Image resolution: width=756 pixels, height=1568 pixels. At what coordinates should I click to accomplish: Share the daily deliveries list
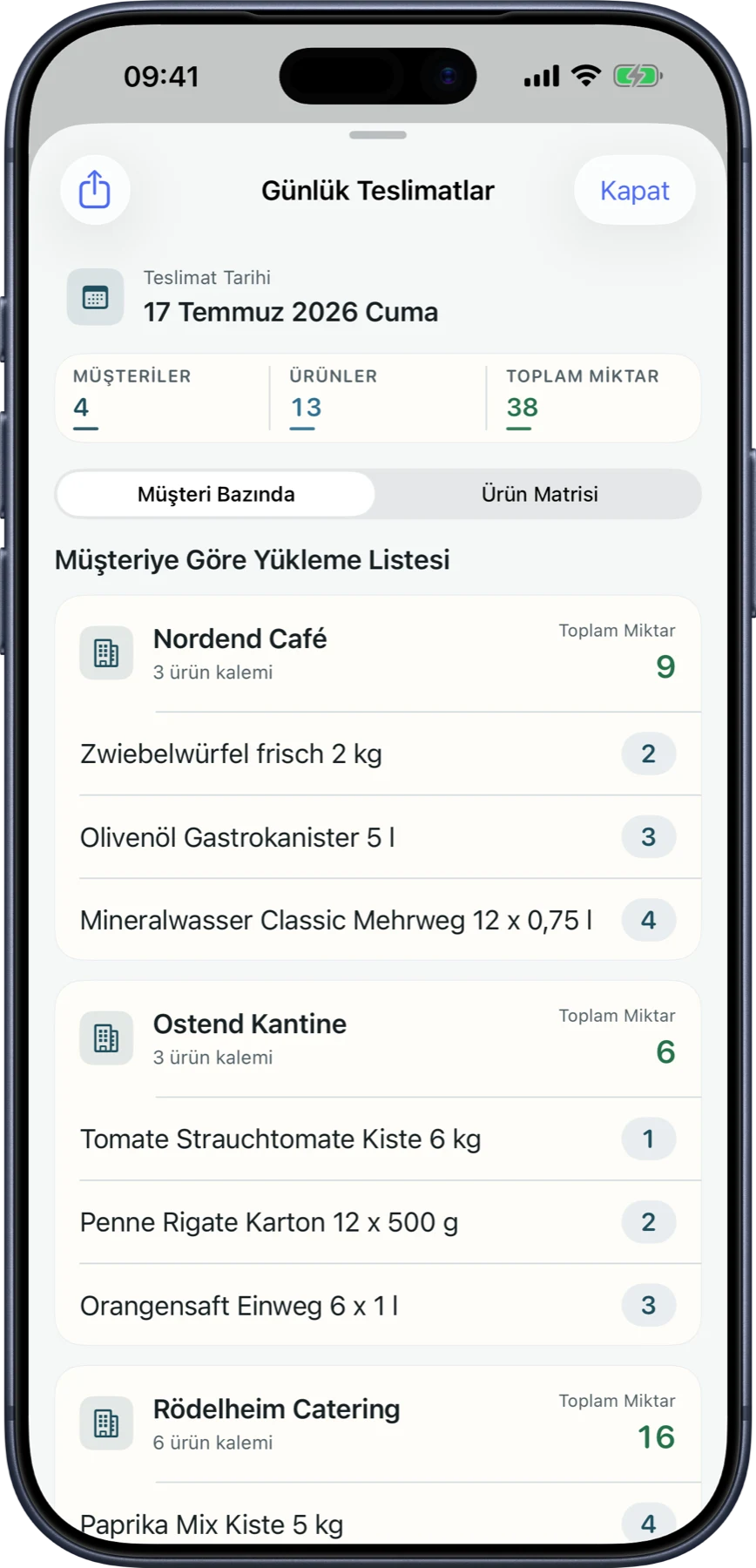(95, 190)
